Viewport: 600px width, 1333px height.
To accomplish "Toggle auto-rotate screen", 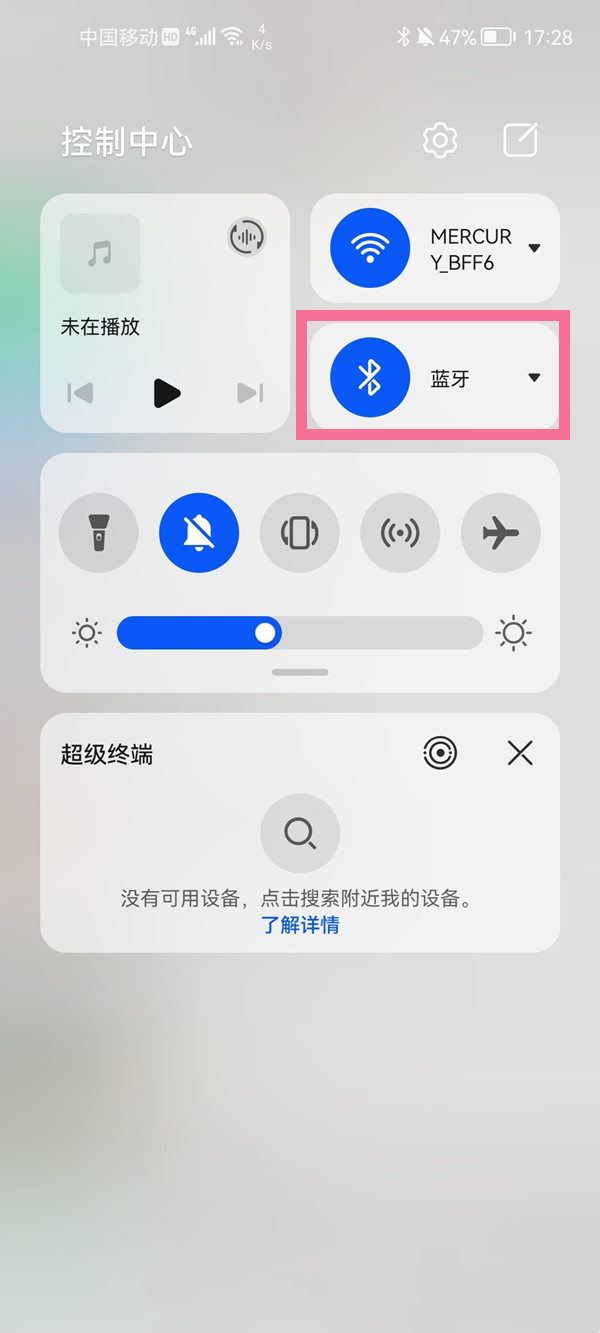I will 300,533.
